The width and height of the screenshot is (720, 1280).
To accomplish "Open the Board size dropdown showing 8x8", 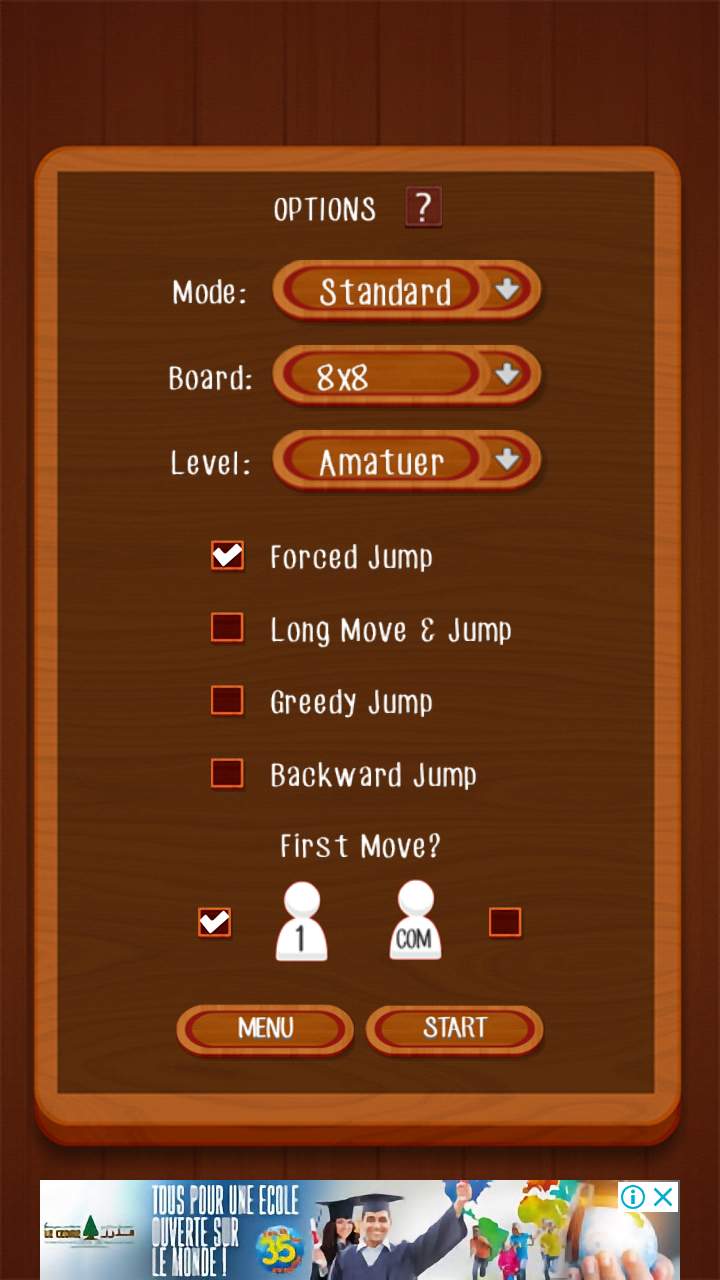I will tap(407, 376).
